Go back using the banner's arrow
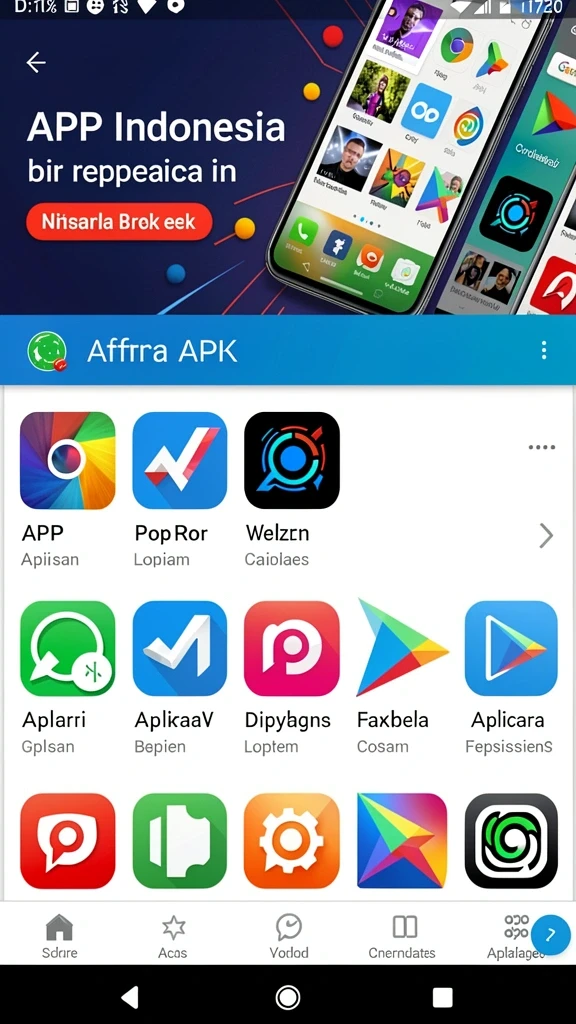Image resolution: width=576 pixels, height=1024 pixels. pyautogui.click(x=36, y=62)
